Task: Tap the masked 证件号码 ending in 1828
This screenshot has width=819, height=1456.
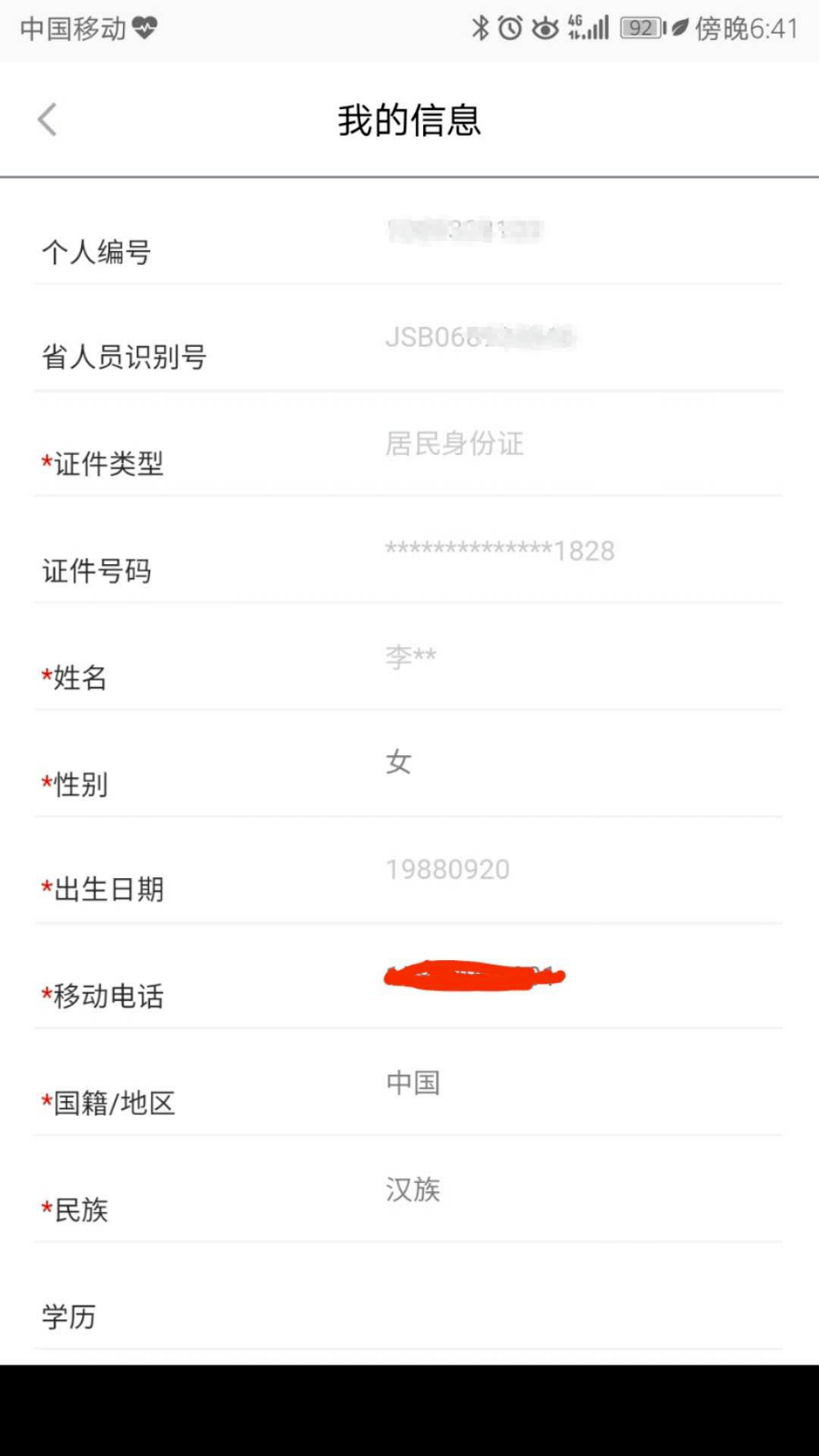Action: (x=498, y=551)
